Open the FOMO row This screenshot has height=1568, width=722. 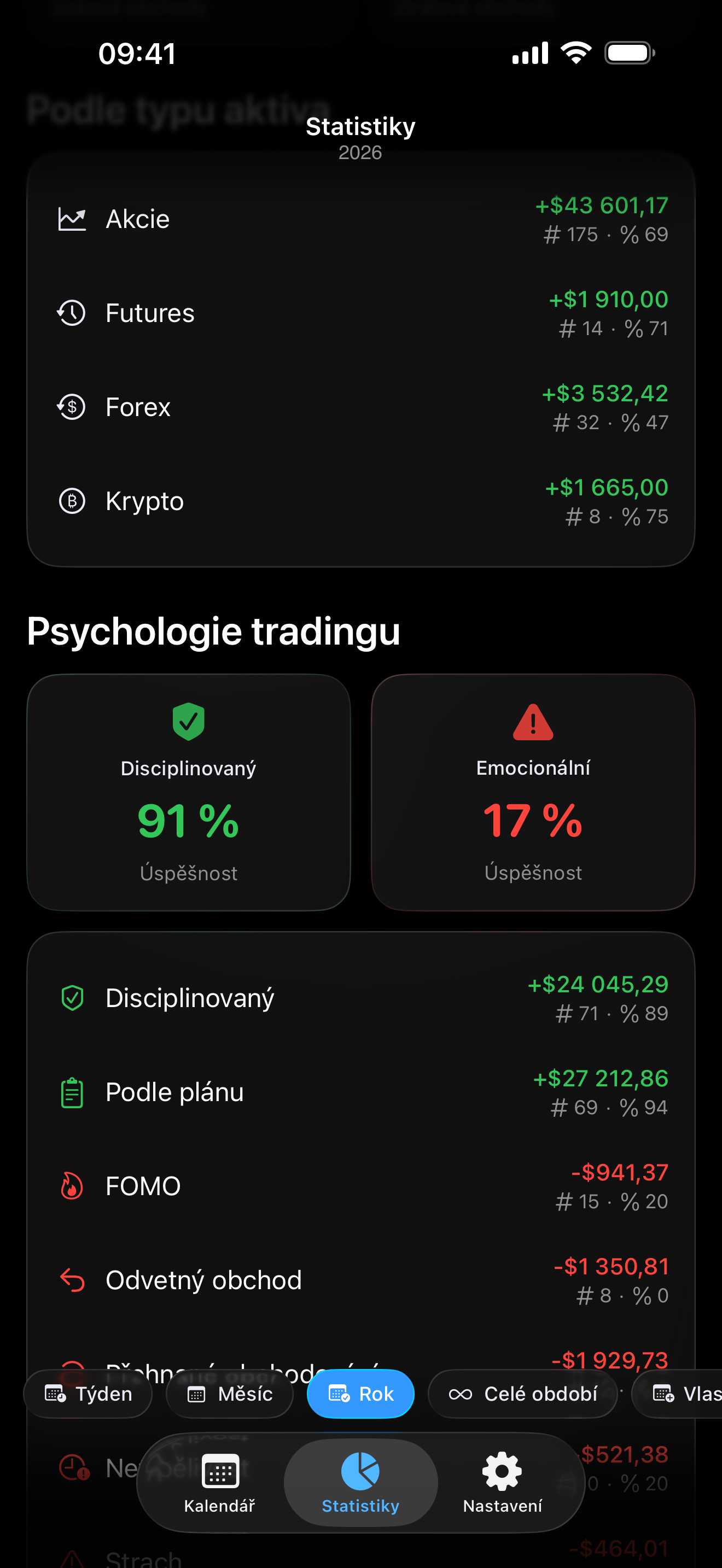pos(361,1186)
